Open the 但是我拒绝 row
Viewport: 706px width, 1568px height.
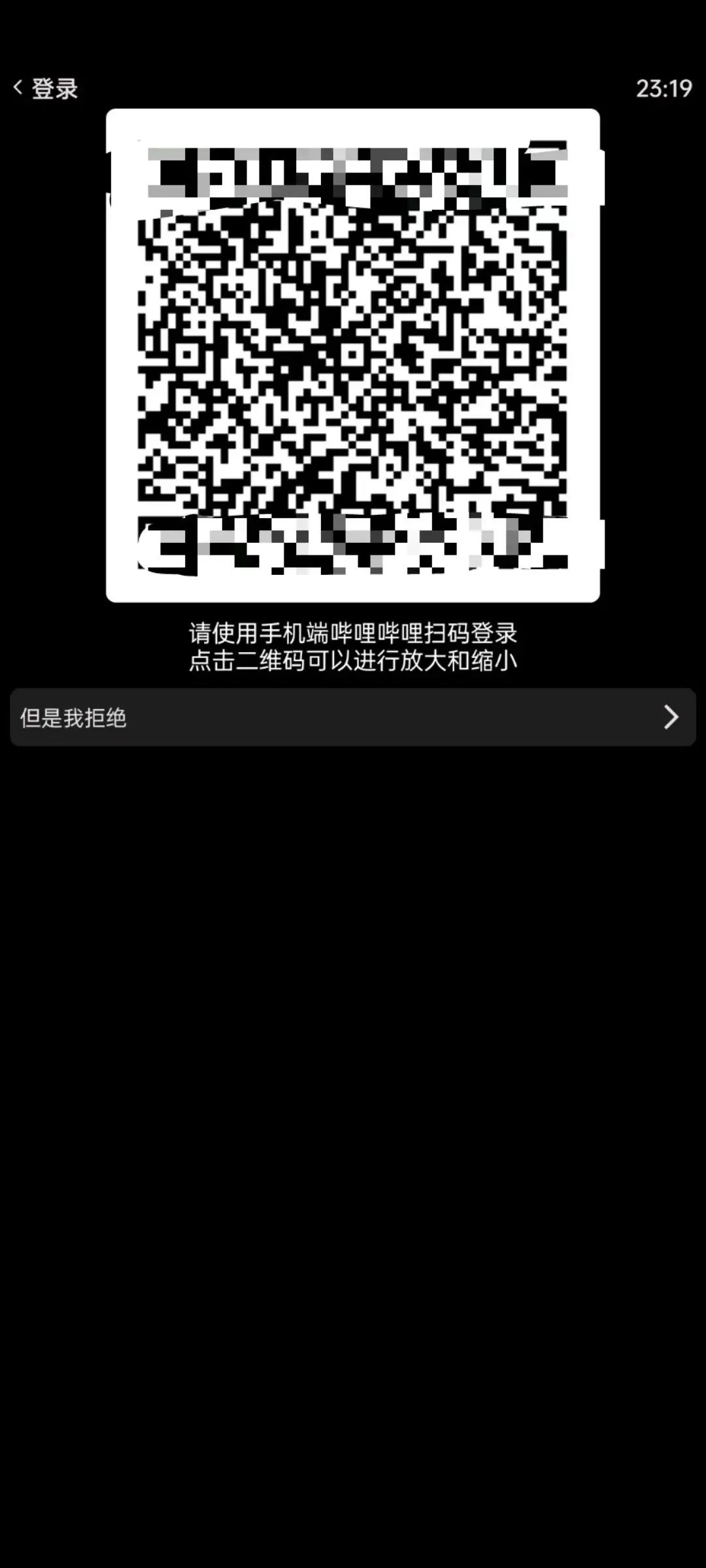click(x=353, y=717)
